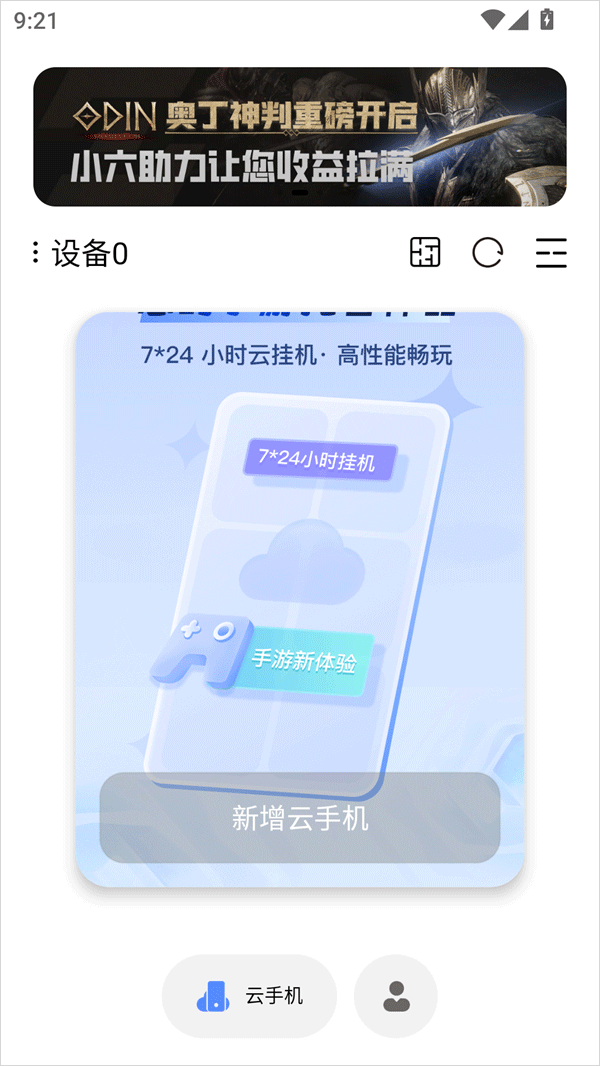Screen dimensions: 600x1066
Task: Switch to the grid layout view
Action: tap(425, 253)
